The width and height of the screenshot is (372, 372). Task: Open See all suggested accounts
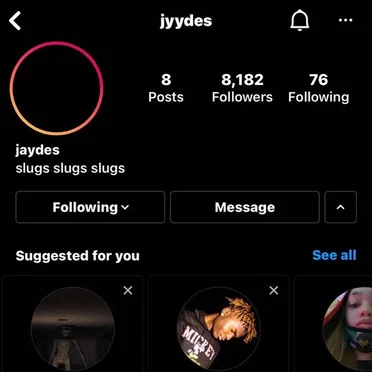[x=334, y=255]
